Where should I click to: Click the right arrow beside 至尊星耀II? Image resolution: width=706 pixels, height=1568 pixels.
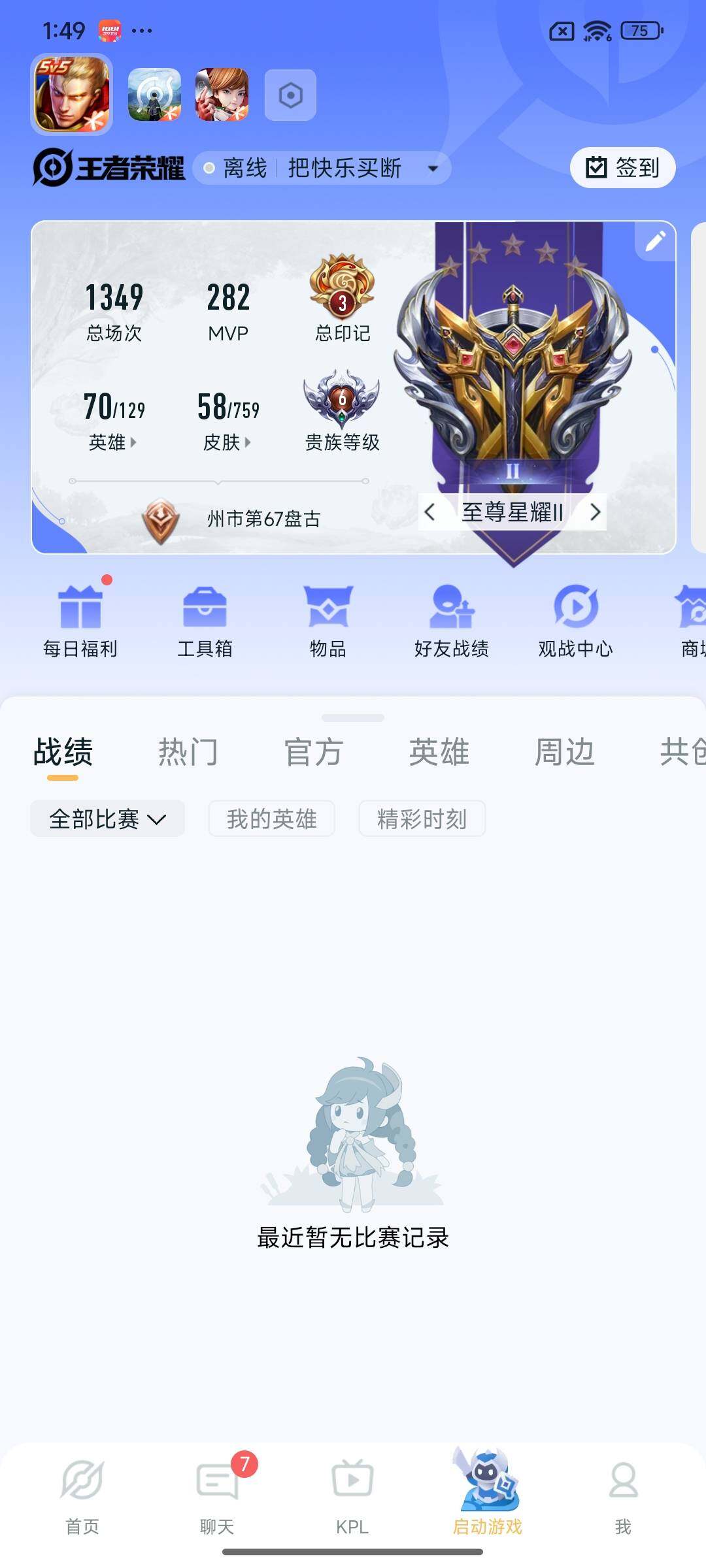[x=596, y=512]
